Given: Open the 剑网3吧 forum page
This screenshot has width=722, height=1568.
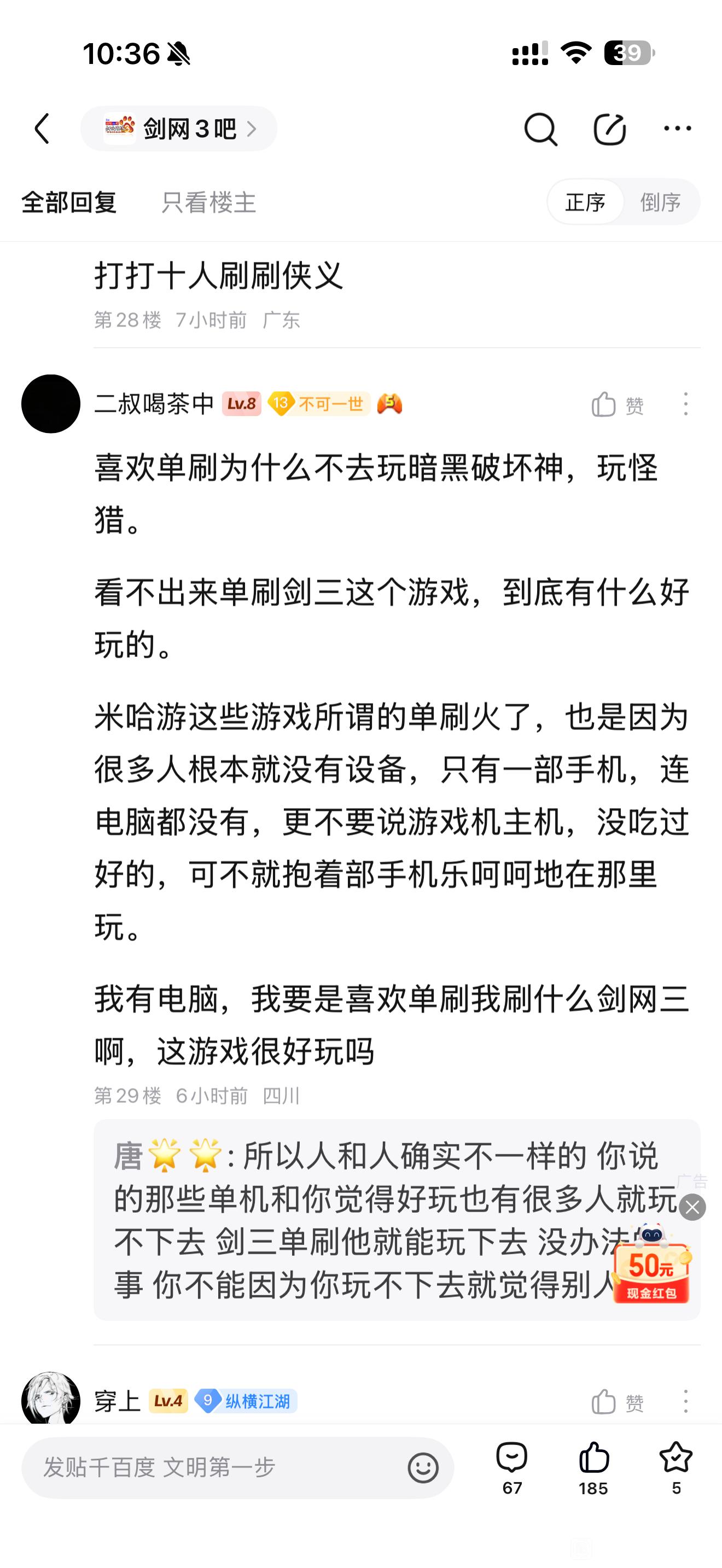Looking at the screenshot, I should point(178,128).
